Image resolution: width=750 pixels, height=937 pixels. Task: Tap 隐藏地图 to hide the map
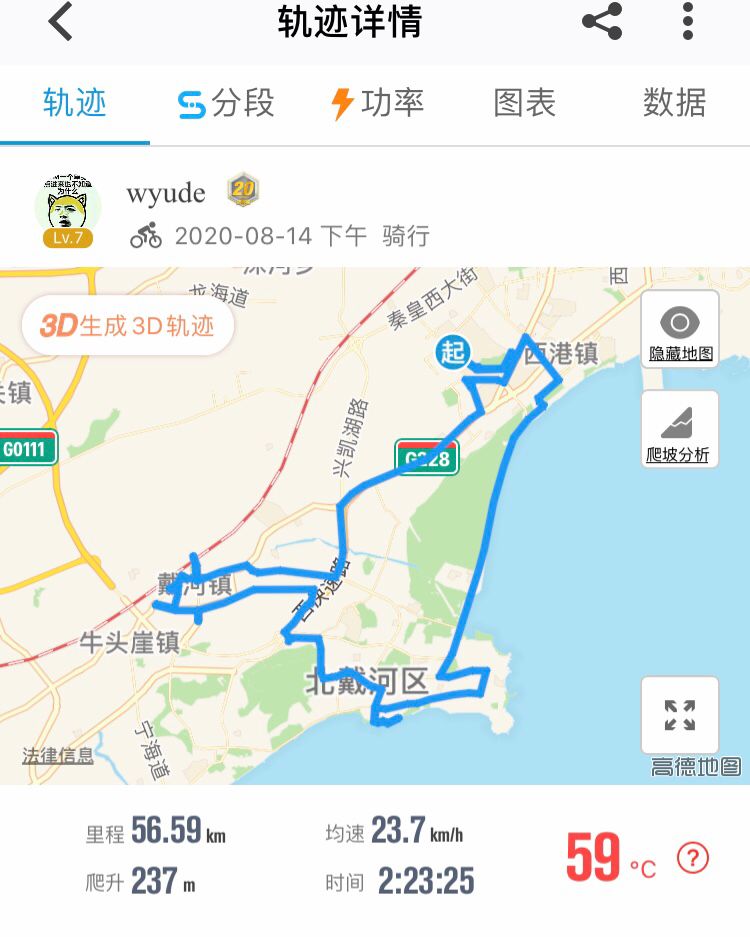click(x=680, y=330)
